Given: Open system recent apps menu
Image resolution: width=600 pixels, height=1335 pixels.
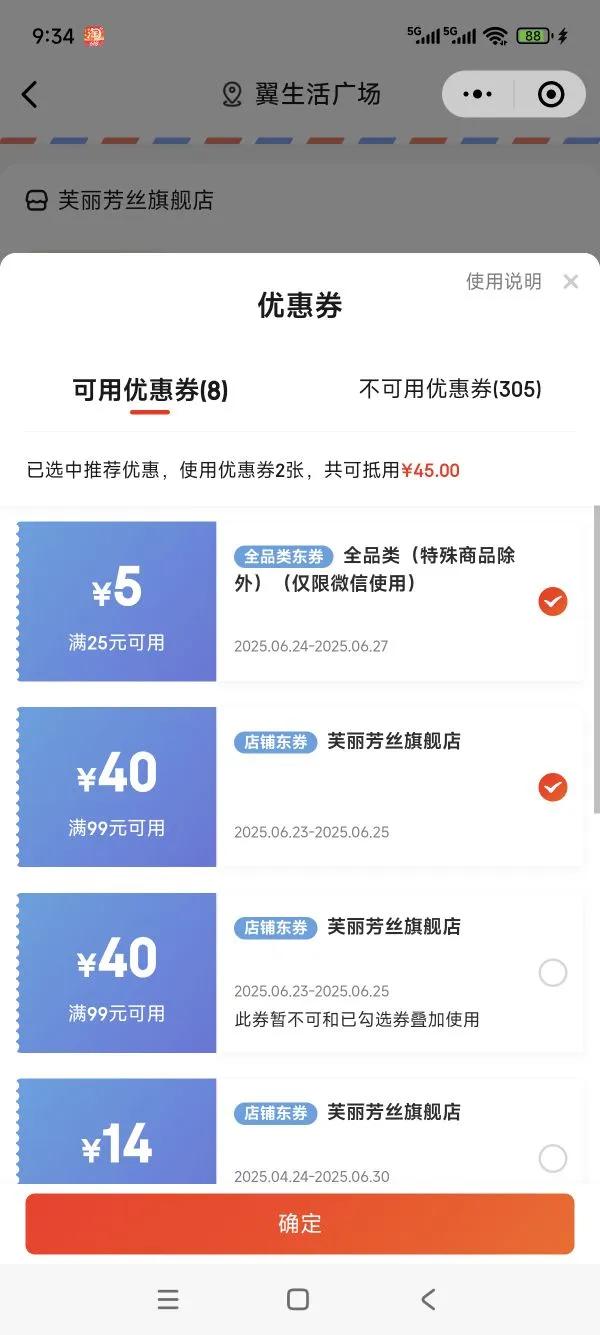Looking at the screenshot, I should coord(168,1299).
